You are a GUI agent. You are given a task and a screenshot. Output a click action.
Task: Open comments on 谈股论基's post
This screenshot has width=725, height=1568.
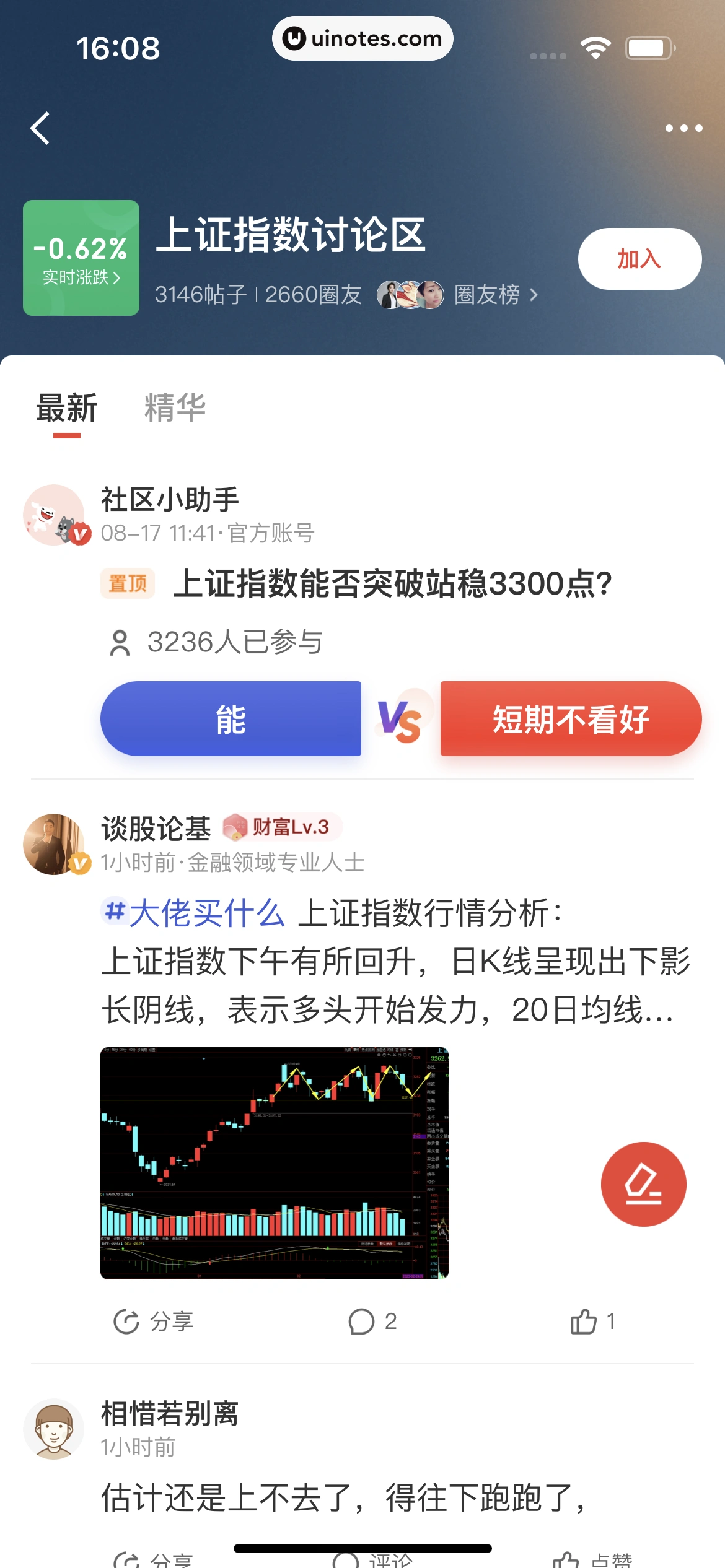point(372,1322)
